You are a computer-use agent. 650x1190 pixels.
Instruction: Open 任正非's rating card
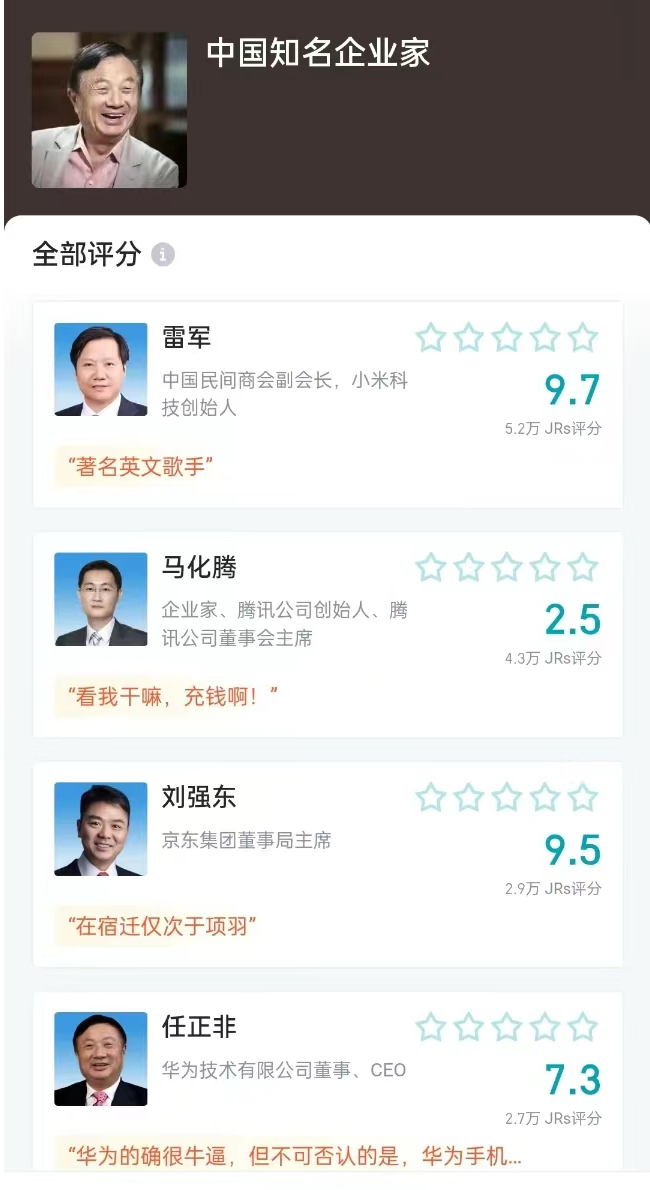pos(327,1081)
